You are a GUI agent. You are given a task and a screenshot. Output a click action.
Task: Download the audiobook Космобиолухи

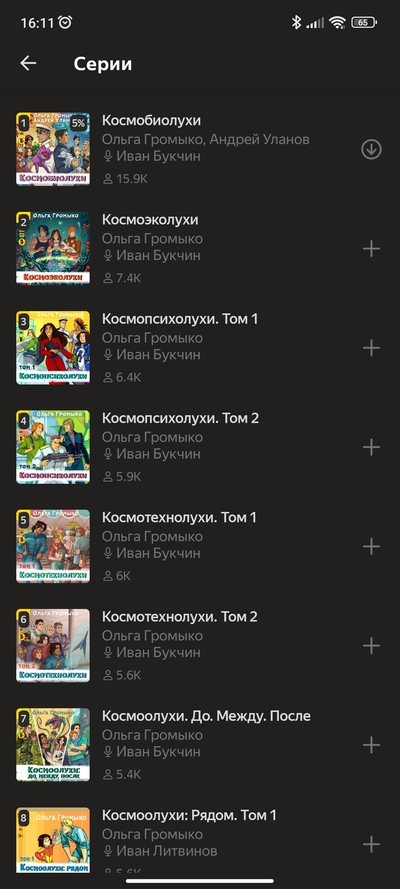(371, 150)
